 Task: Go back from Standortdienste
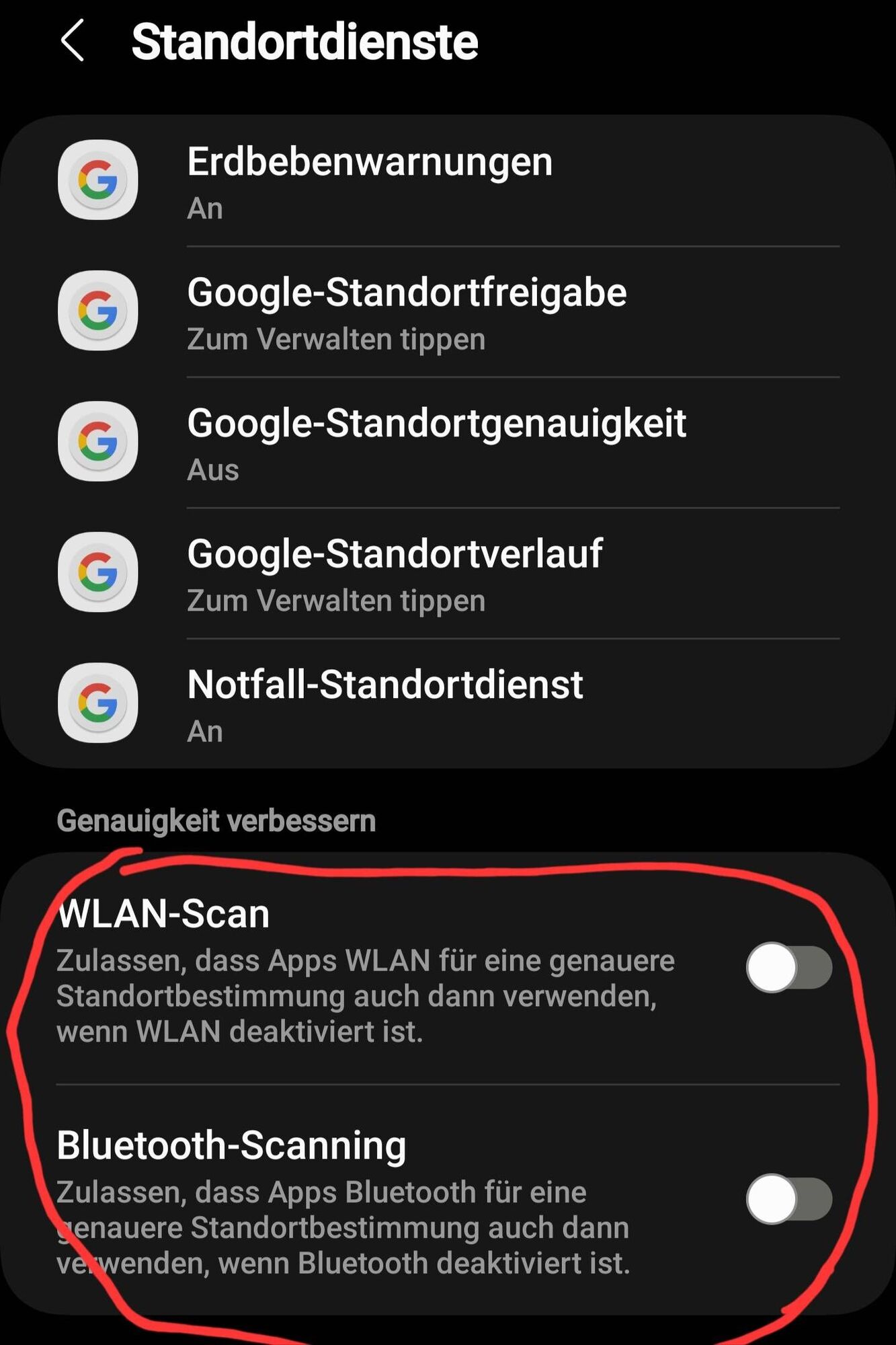click(x=73, y=41)
